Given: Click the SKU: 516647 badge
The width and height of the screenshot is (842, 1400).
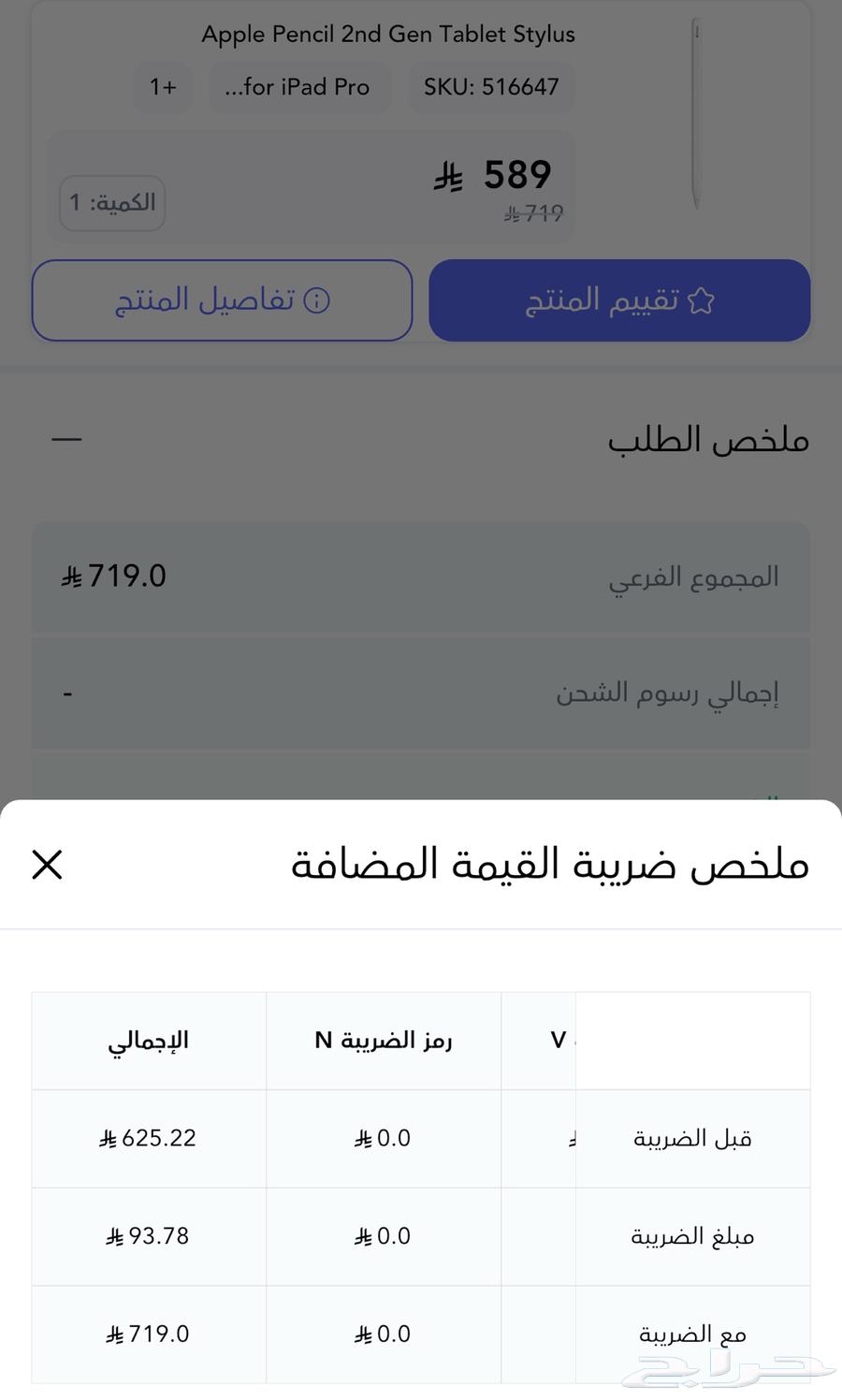Looking at the screenshot, I should coord(491,86).
